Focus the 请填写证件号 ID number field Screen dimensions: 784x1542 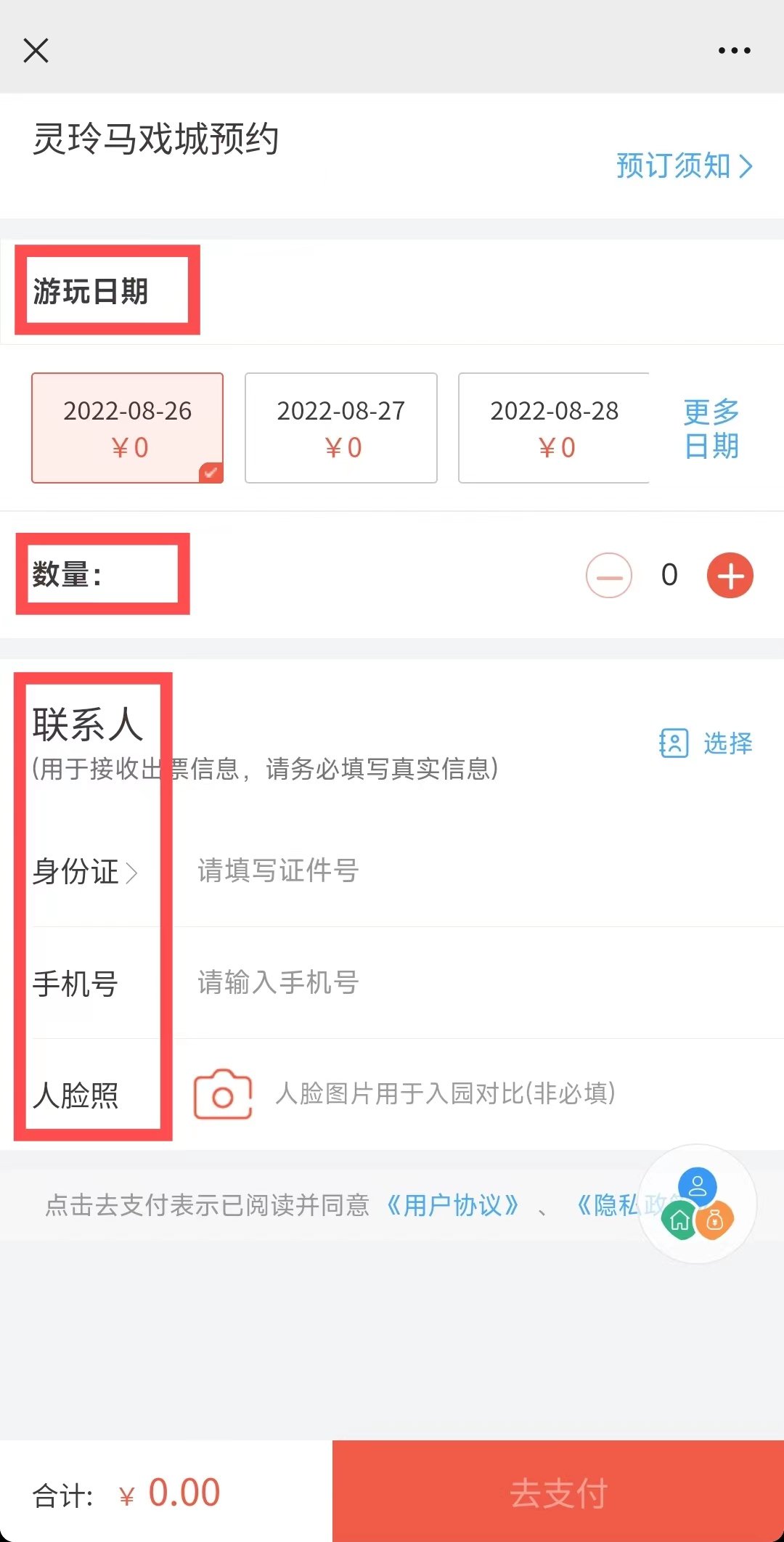436,870
